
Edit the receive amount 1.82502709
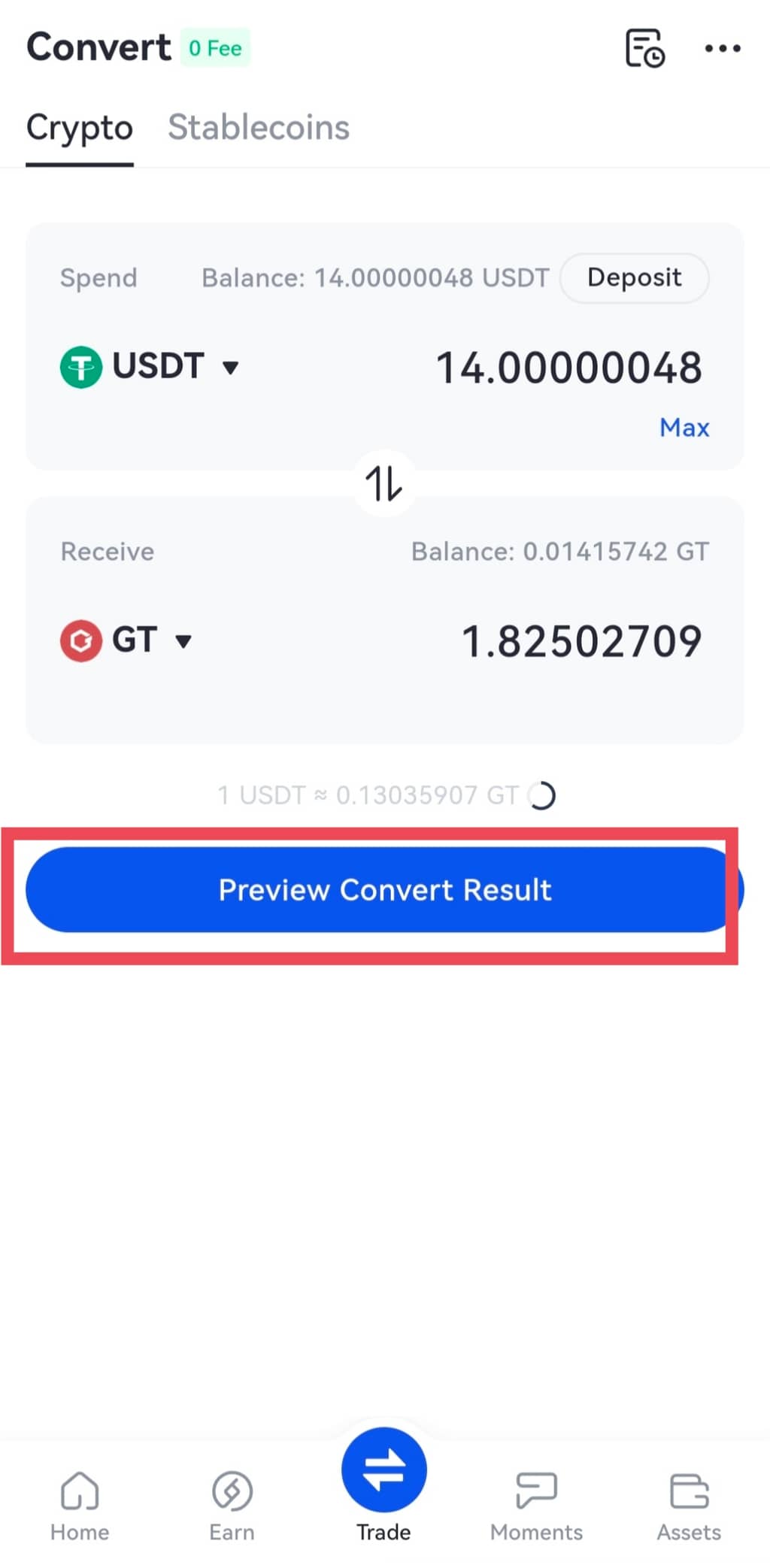click(581, 642)
